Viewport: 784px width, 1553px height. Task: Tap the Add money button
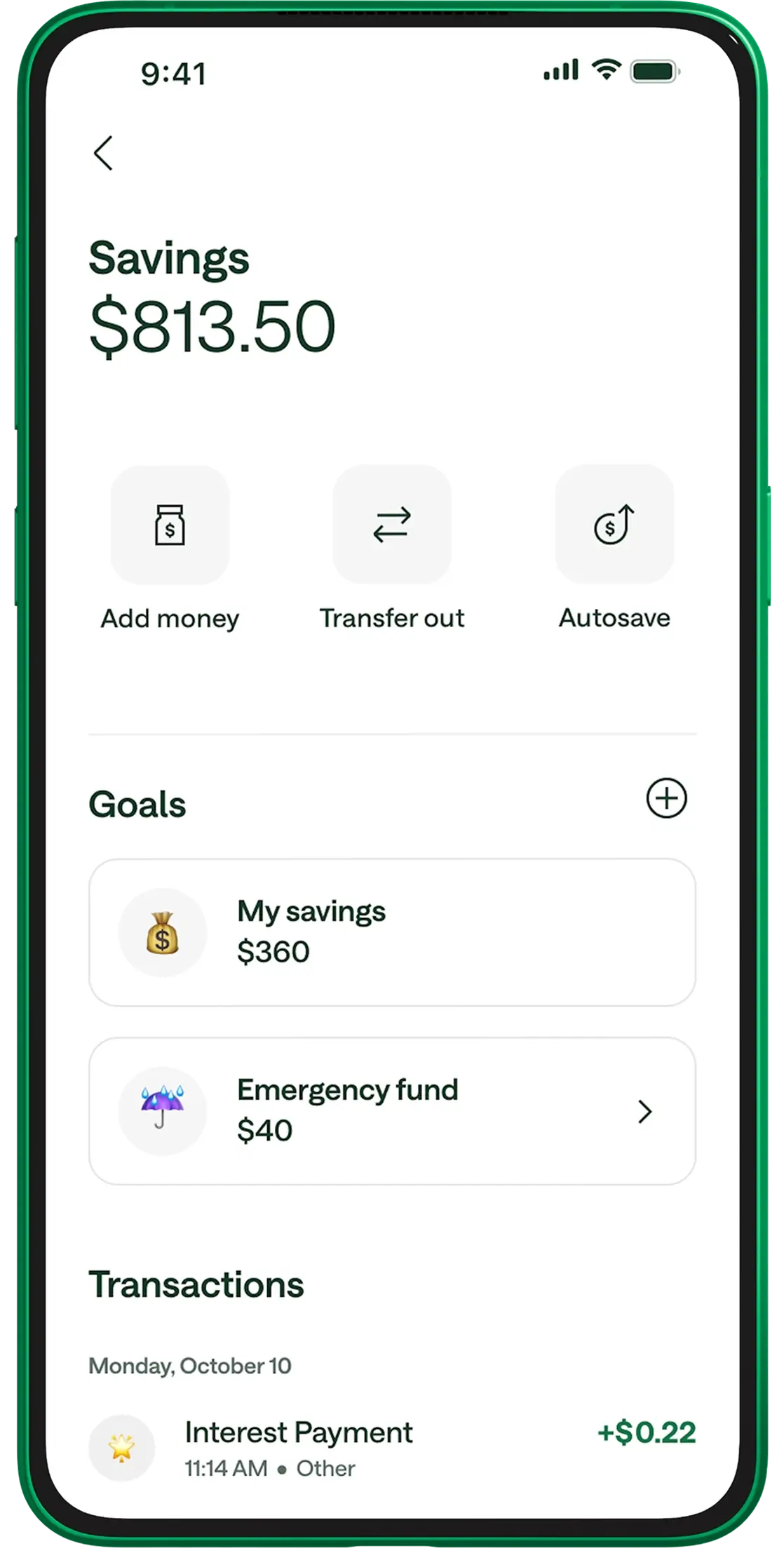point(170,525)
